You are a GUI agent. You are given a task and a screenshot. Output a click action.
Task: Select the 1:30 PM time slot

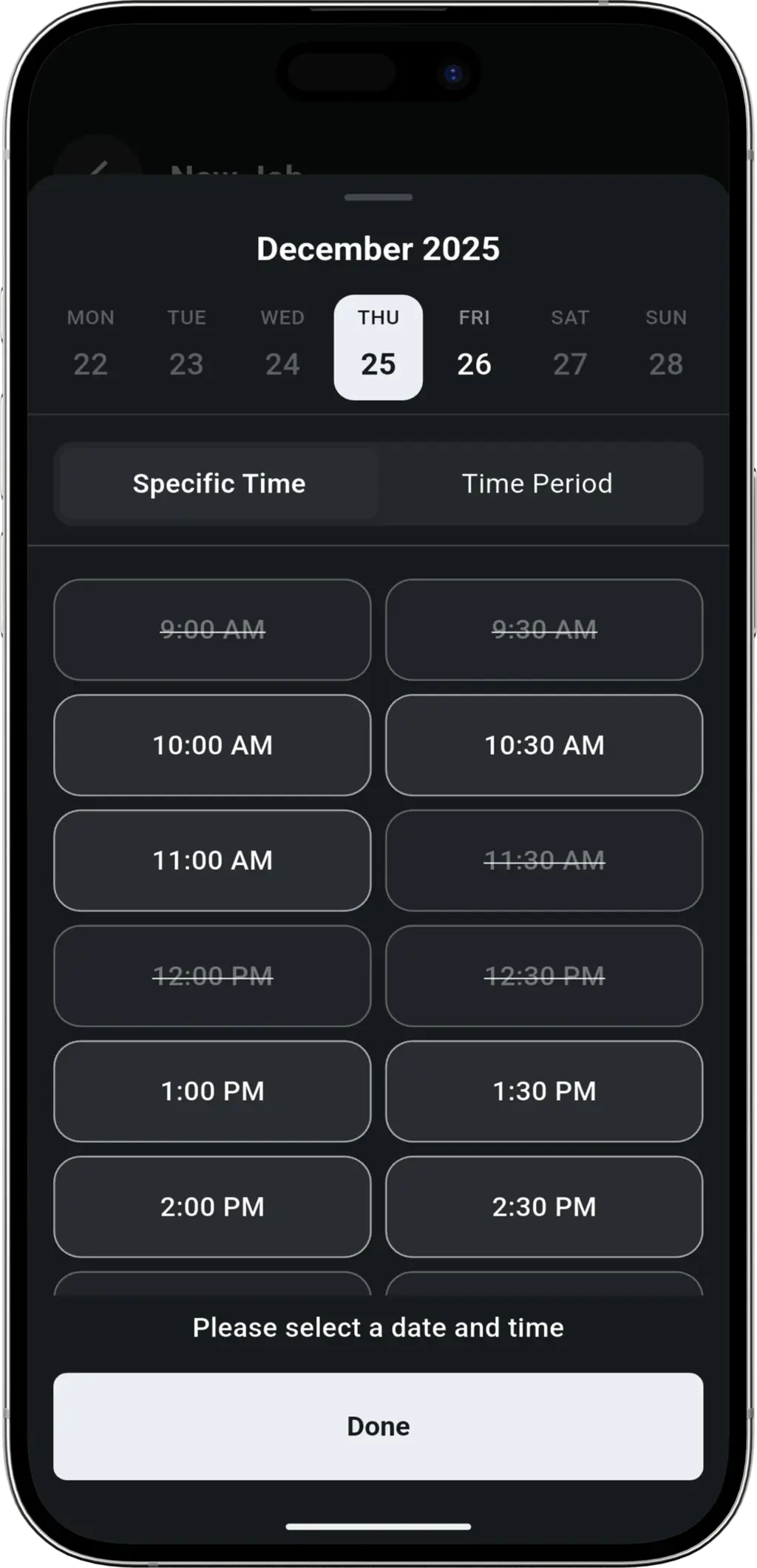544,1091
